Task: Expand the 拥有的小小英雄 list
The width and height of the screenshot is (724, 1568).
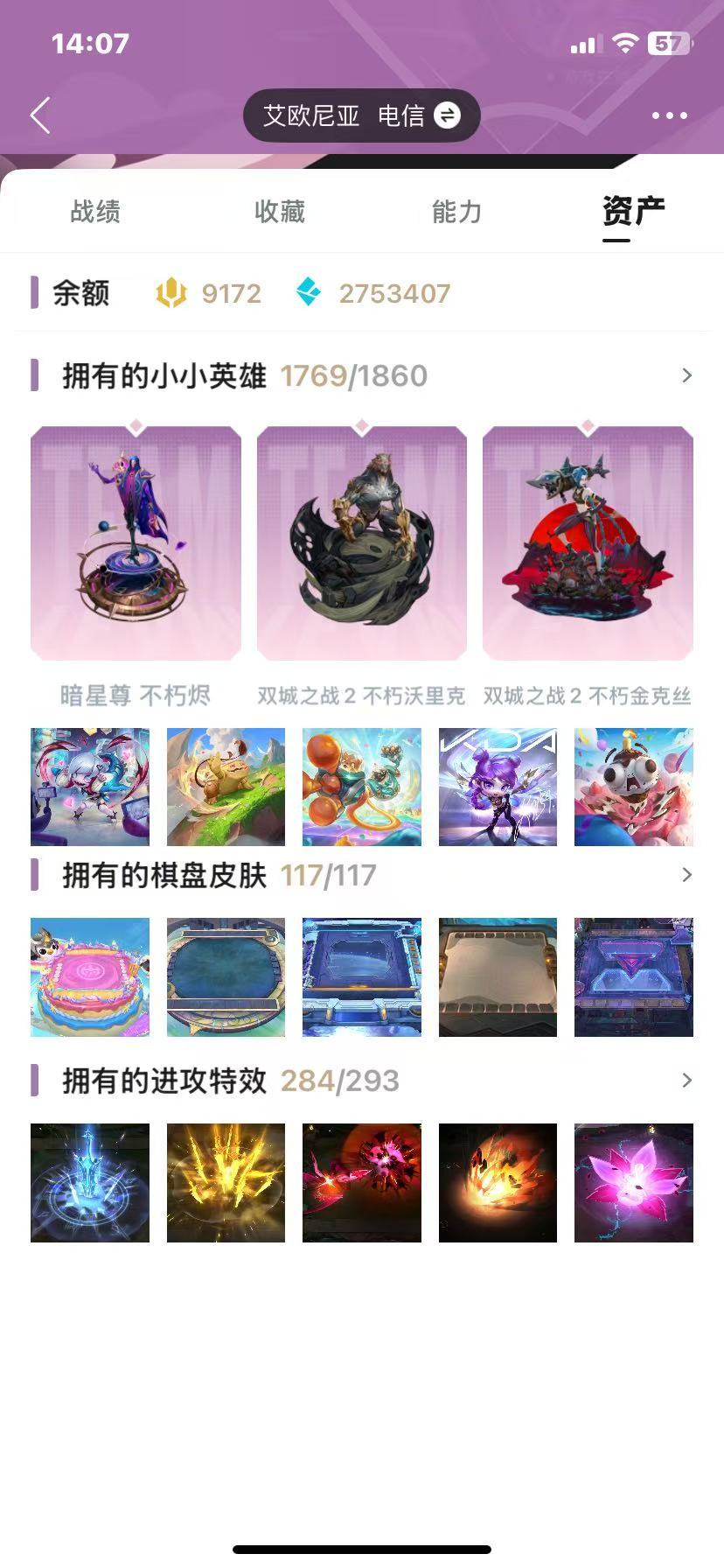Action: [686, 375]
